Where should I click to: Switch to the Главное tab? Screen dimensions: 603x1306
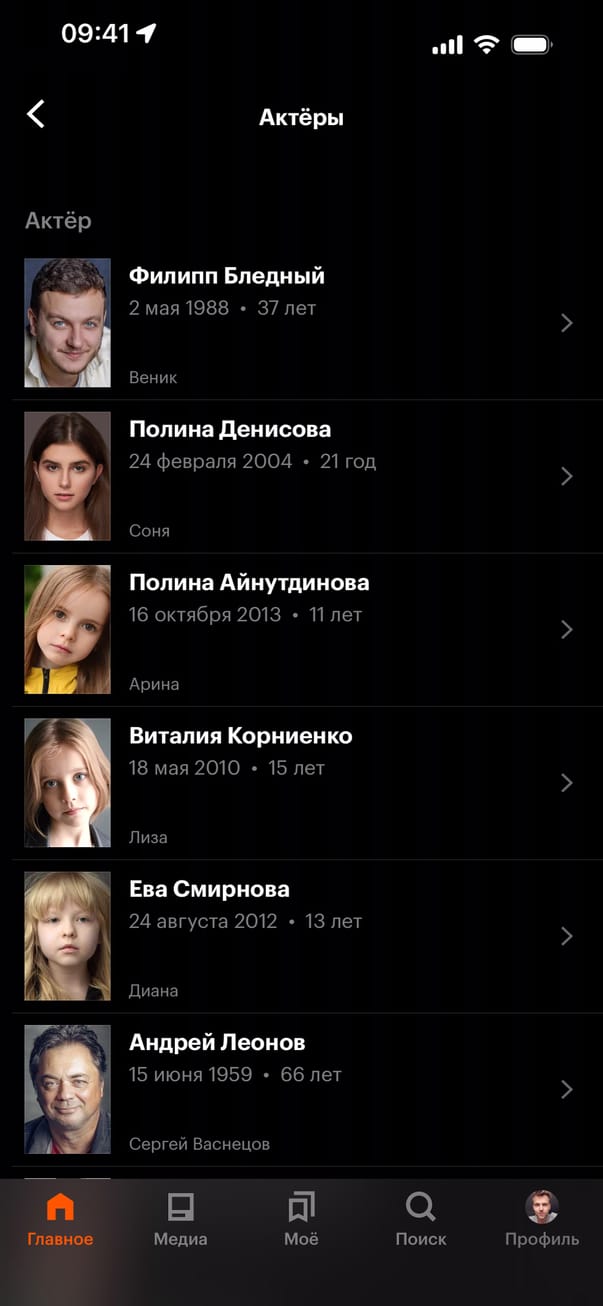click(60, 1220)
